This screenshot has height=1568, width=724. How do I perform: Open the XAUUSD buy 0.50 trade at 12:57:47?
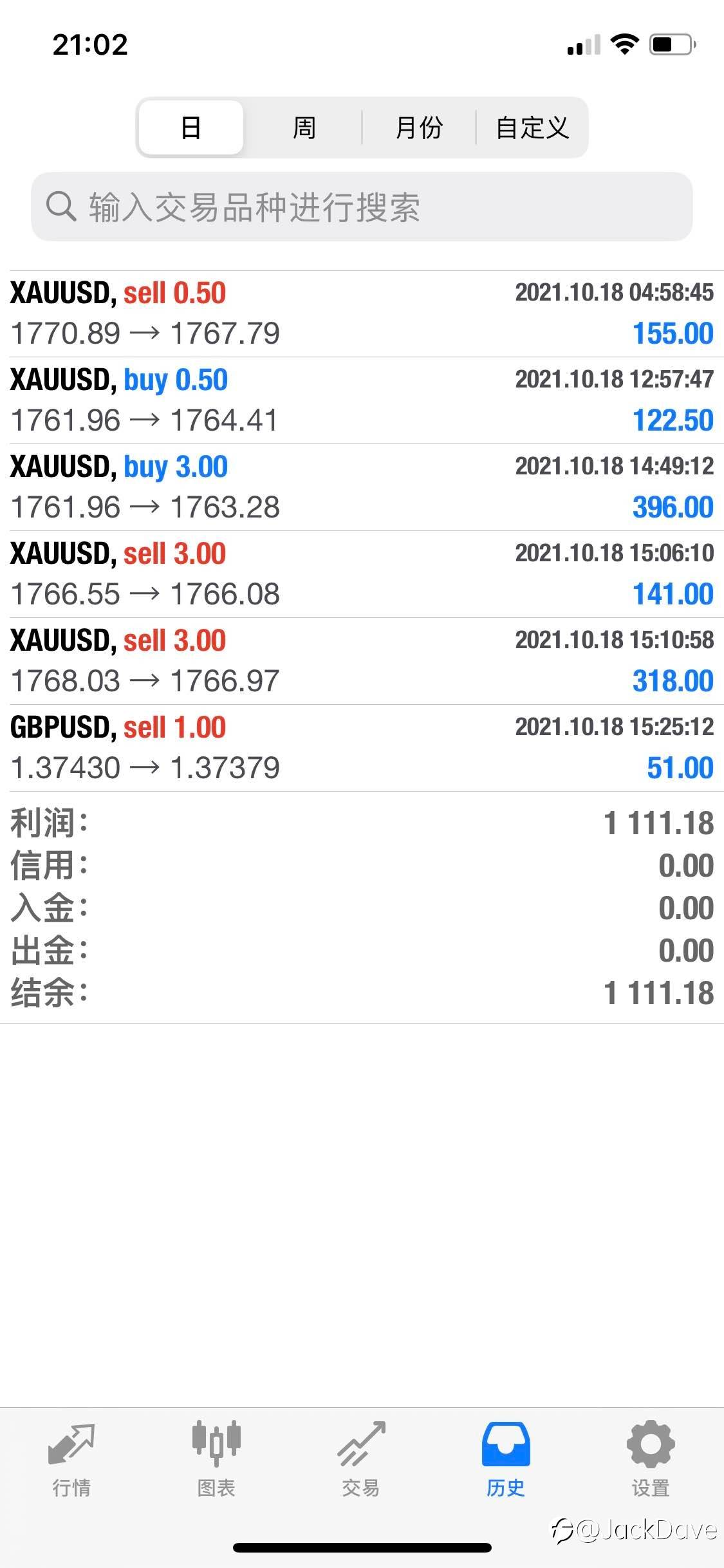point(362,400)
